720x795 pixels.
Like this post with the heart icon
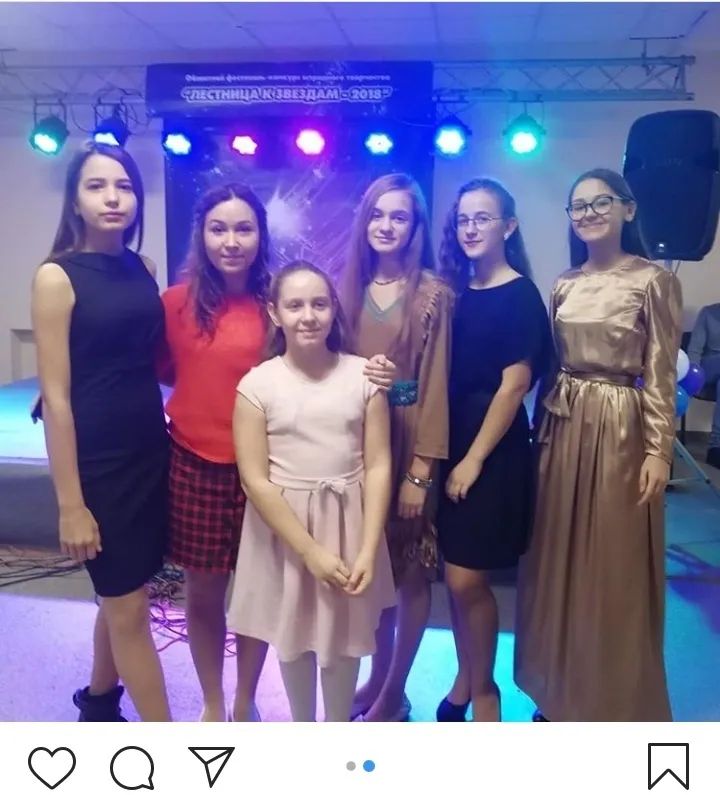pyautogui.click(x=52, y=767)
